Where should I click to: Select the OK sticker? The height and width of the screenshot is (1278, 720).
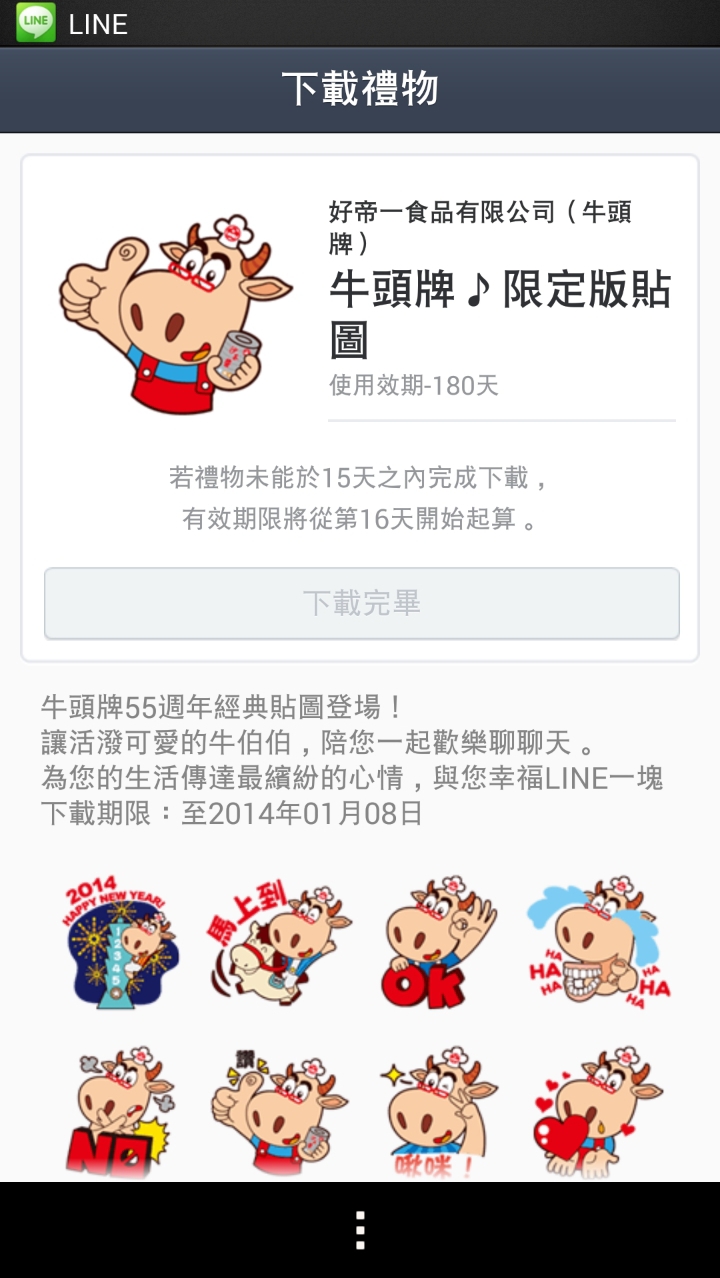click(x=439, y=941)
